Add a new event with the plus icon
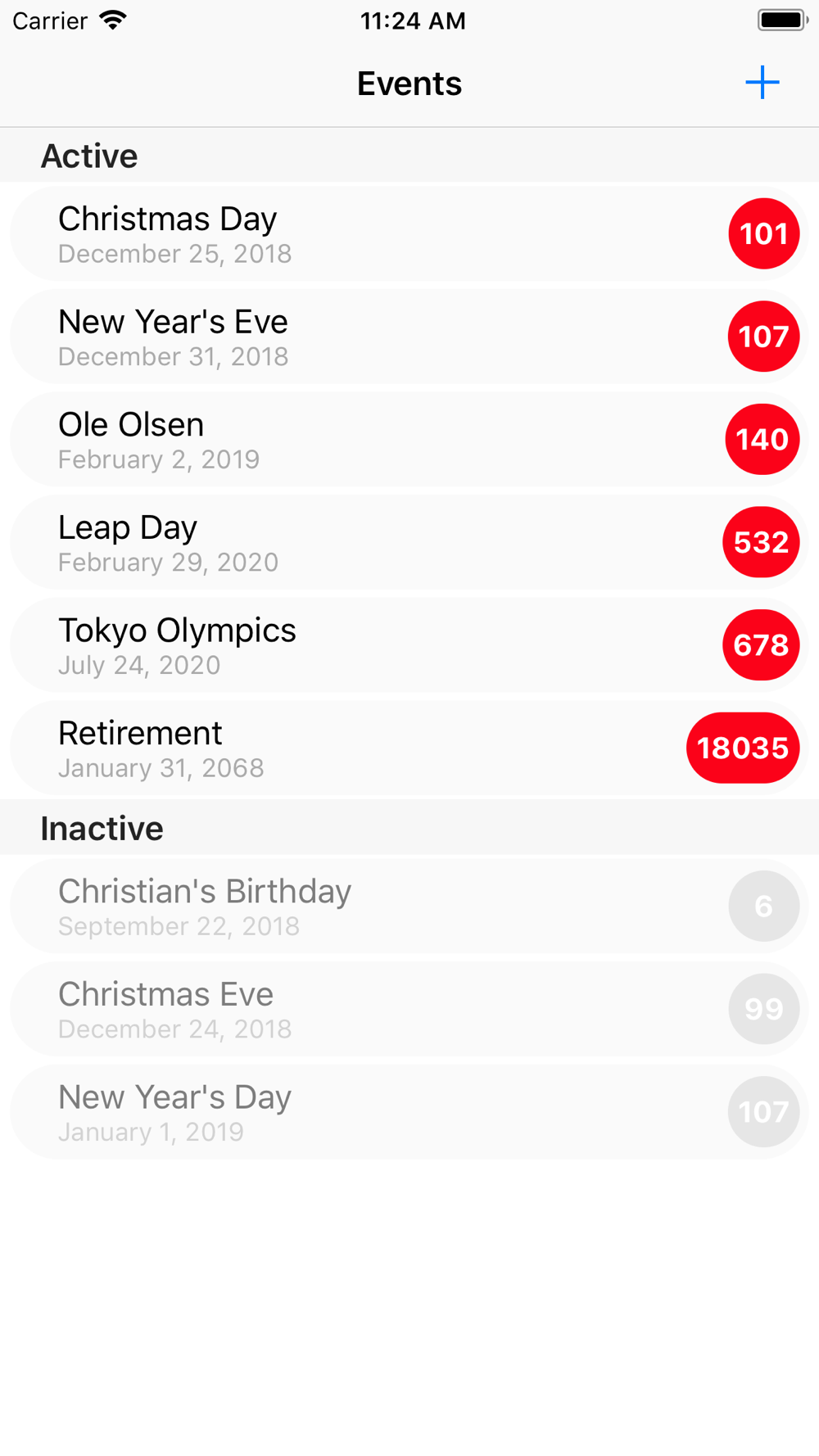819x1456 pixels. pyautogui.click(x=762, y=83)
